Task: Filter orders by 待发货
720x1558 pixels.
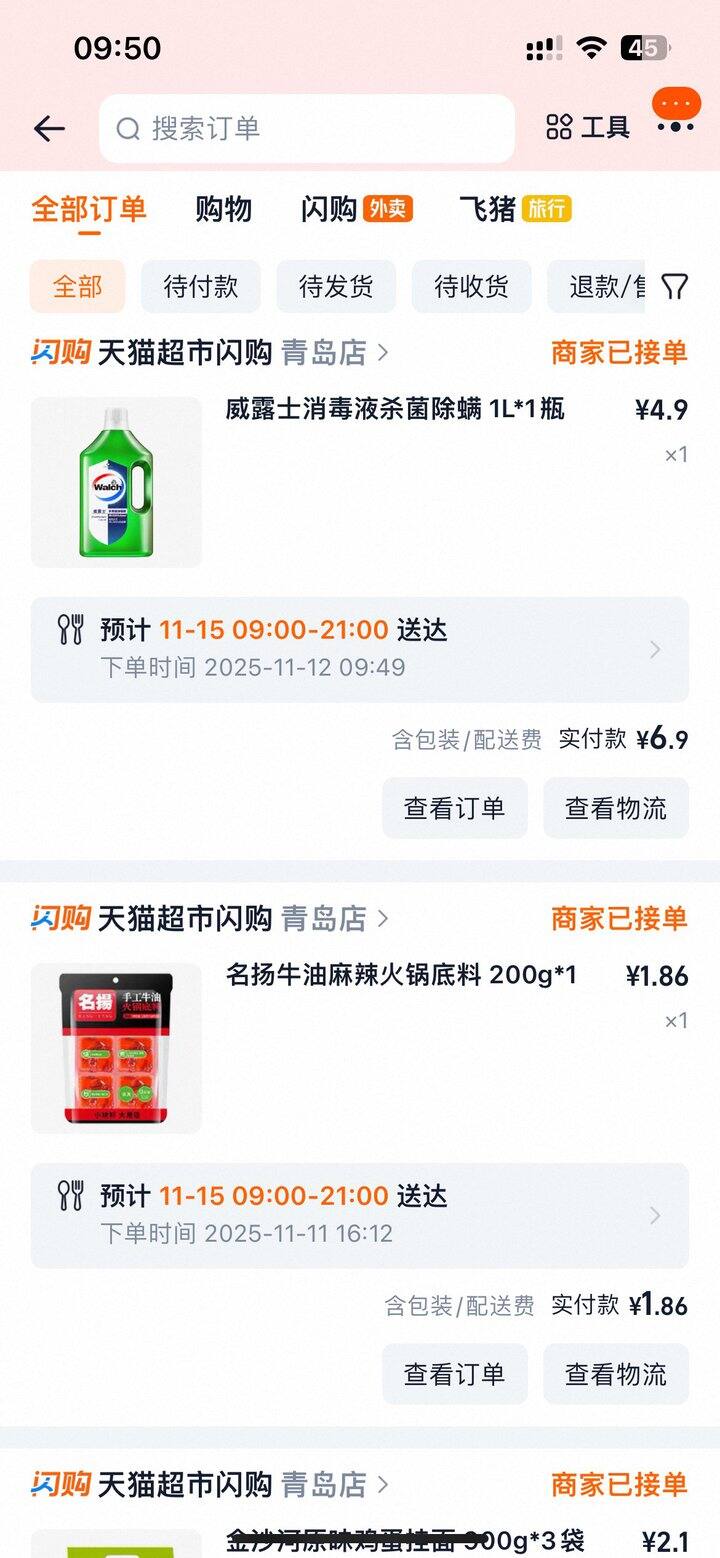Action: (335, 287)
